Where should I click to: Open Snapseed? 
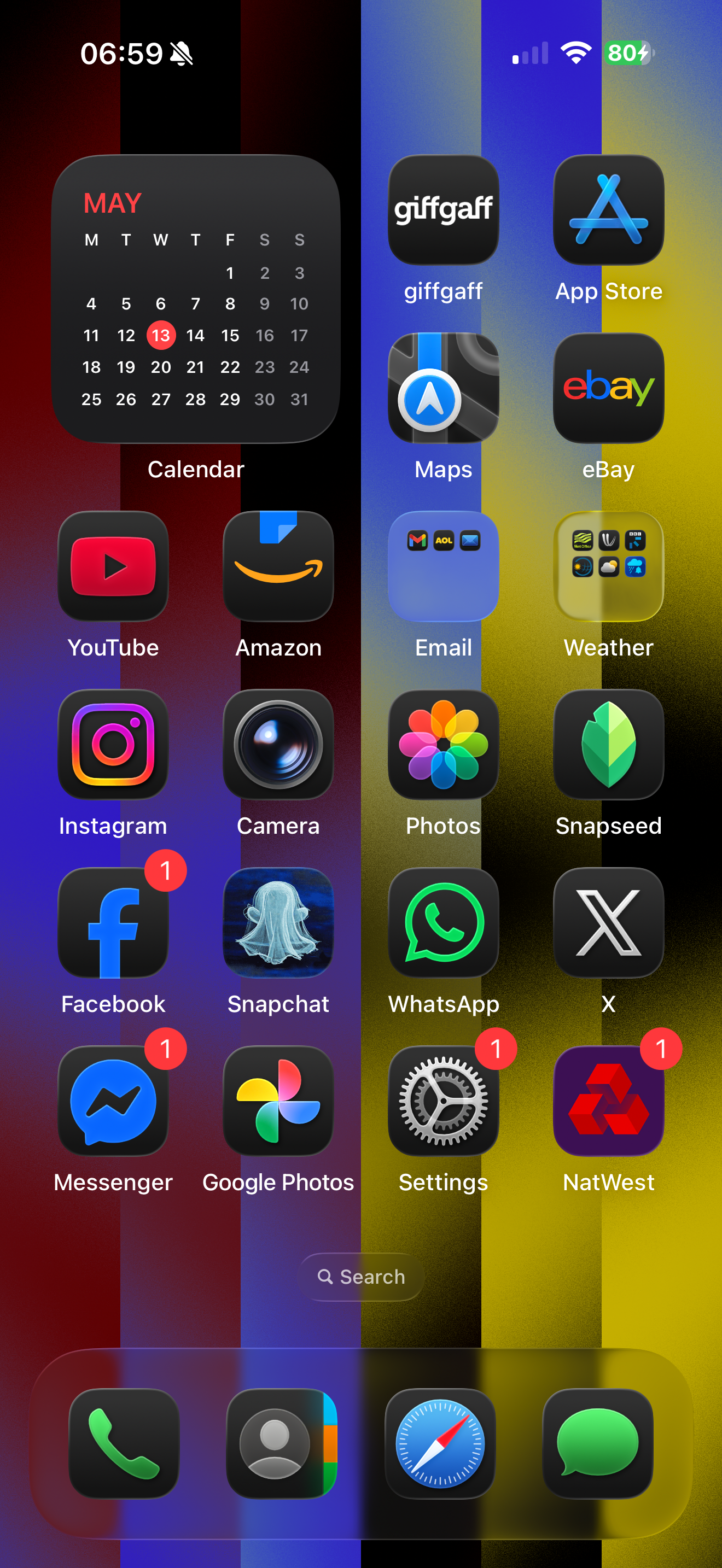tap(608, 745)
